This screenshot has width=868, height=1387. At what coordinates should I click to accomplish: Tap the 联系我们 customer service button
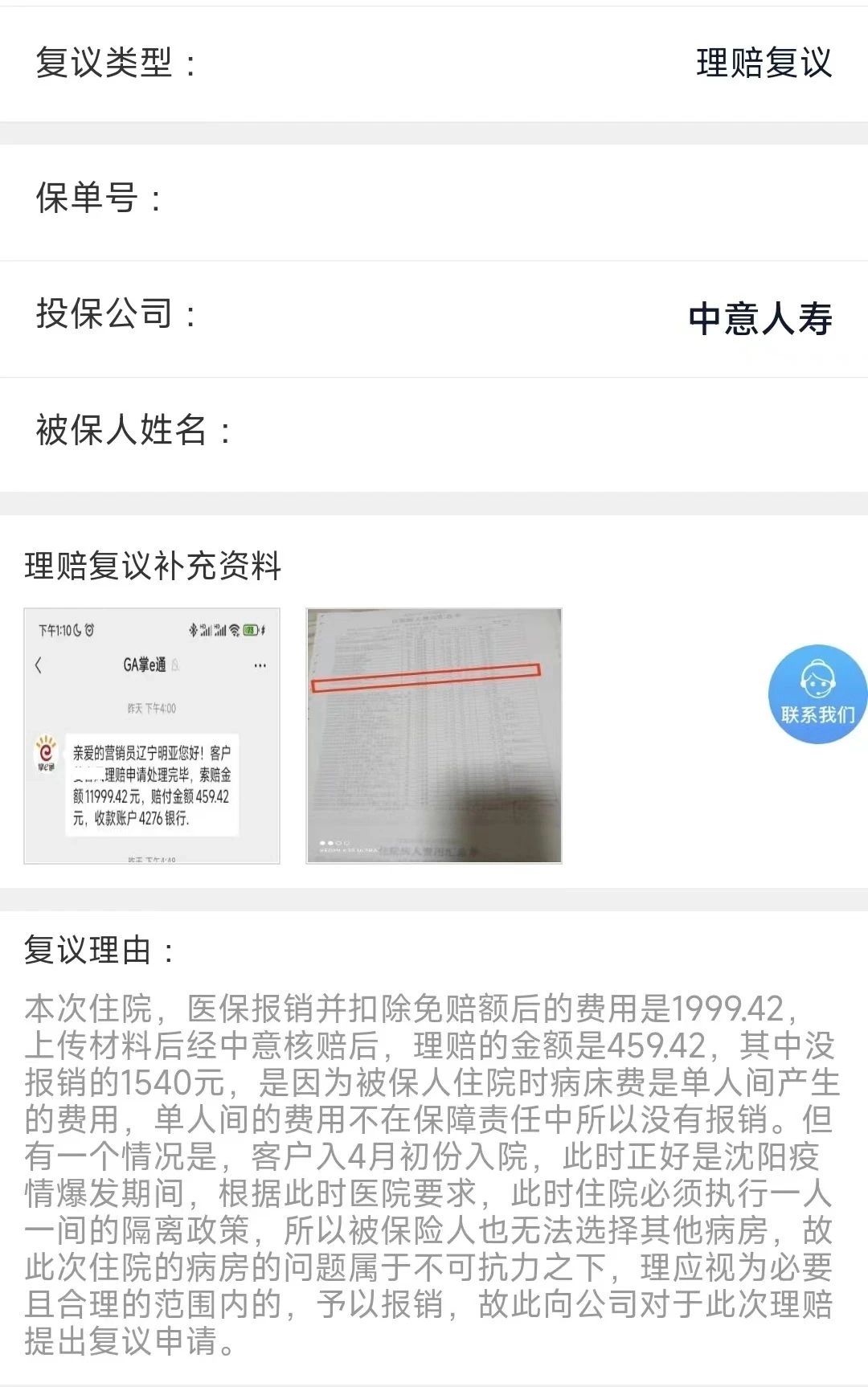pos(817,694)
